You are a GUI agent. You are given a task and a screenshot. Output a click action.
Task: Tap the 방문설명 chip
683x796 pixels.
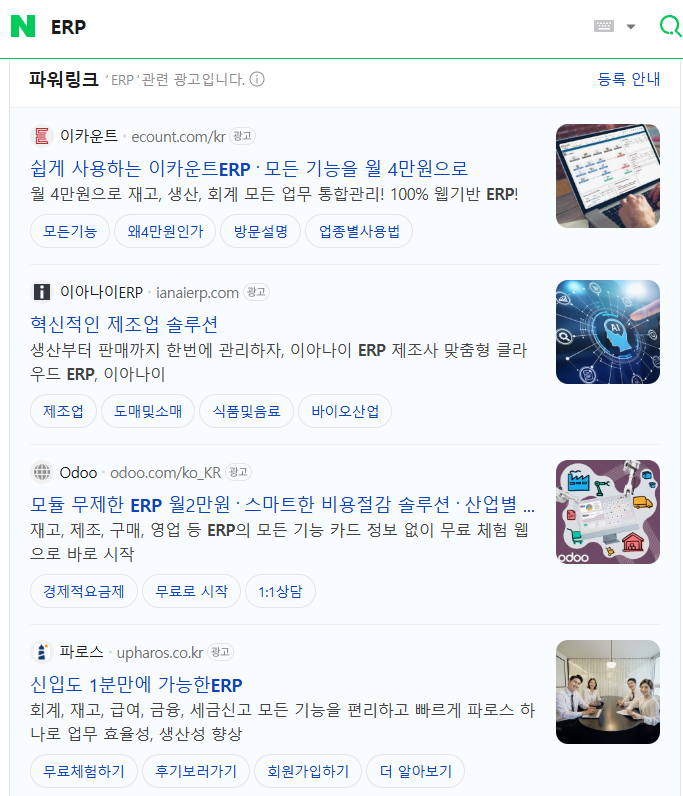(x=260, y=231)
